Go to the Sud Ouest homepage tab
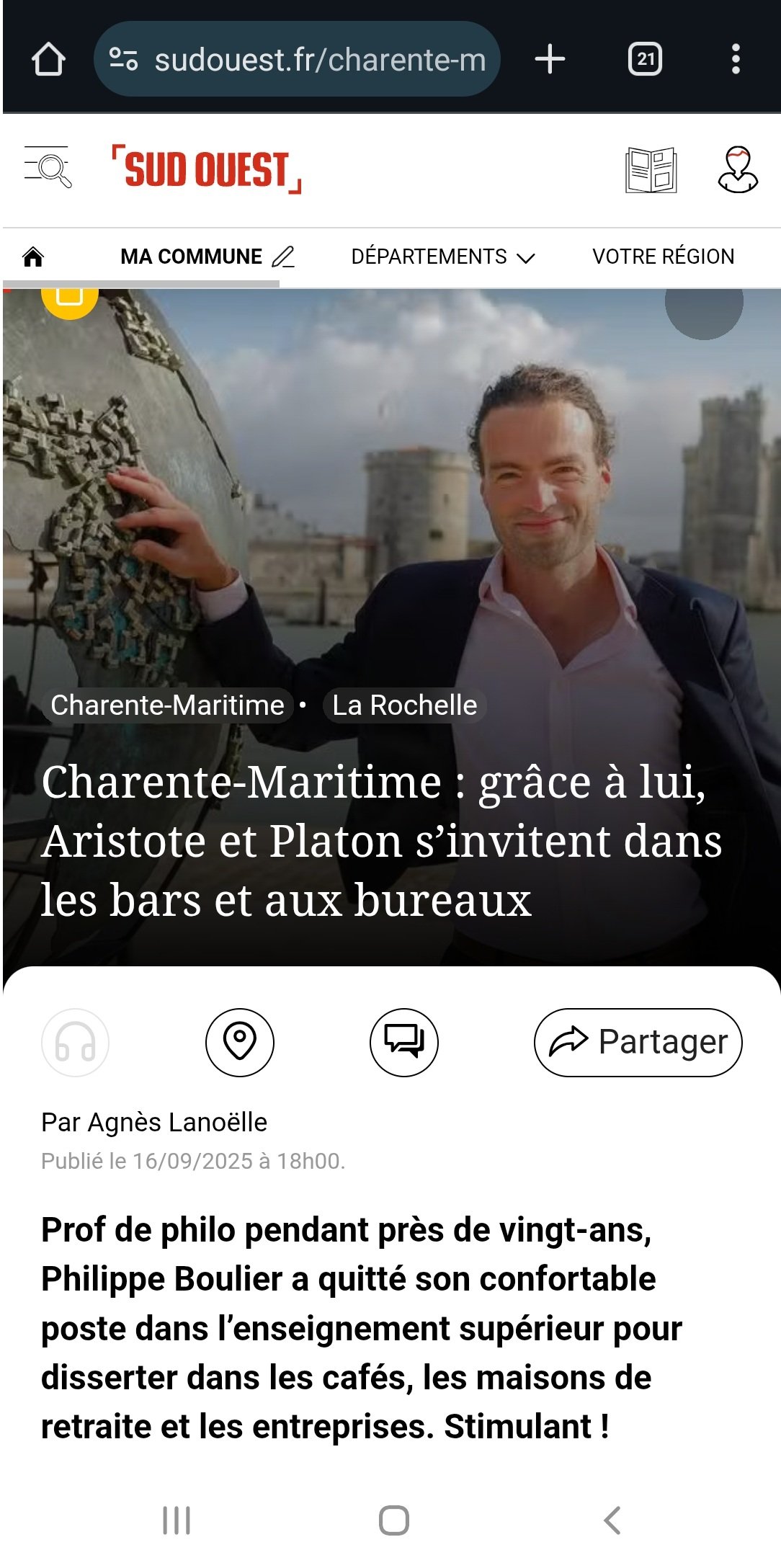The width and height of the screenshot is (781, 1568). point(33,257)
